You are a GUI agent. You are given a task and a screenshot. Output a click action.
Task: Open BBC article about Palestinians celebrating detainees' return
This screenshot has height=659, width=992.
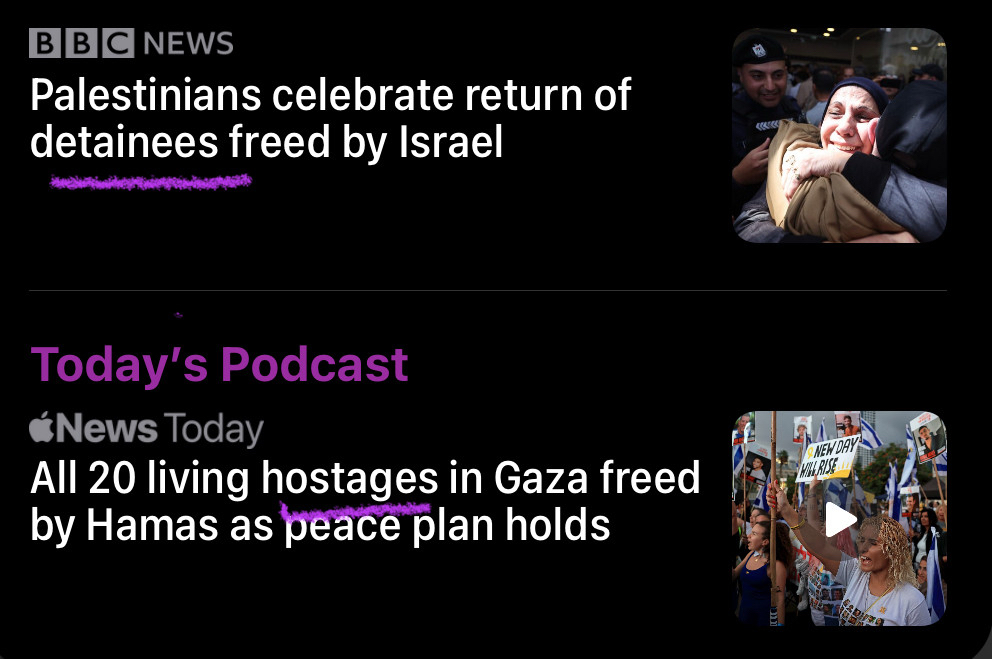tap(331, 120)
